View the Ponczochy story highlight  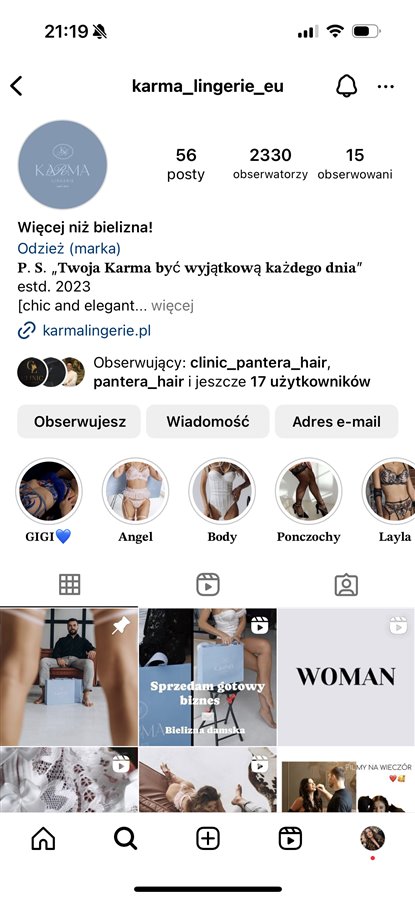(309, 491)
